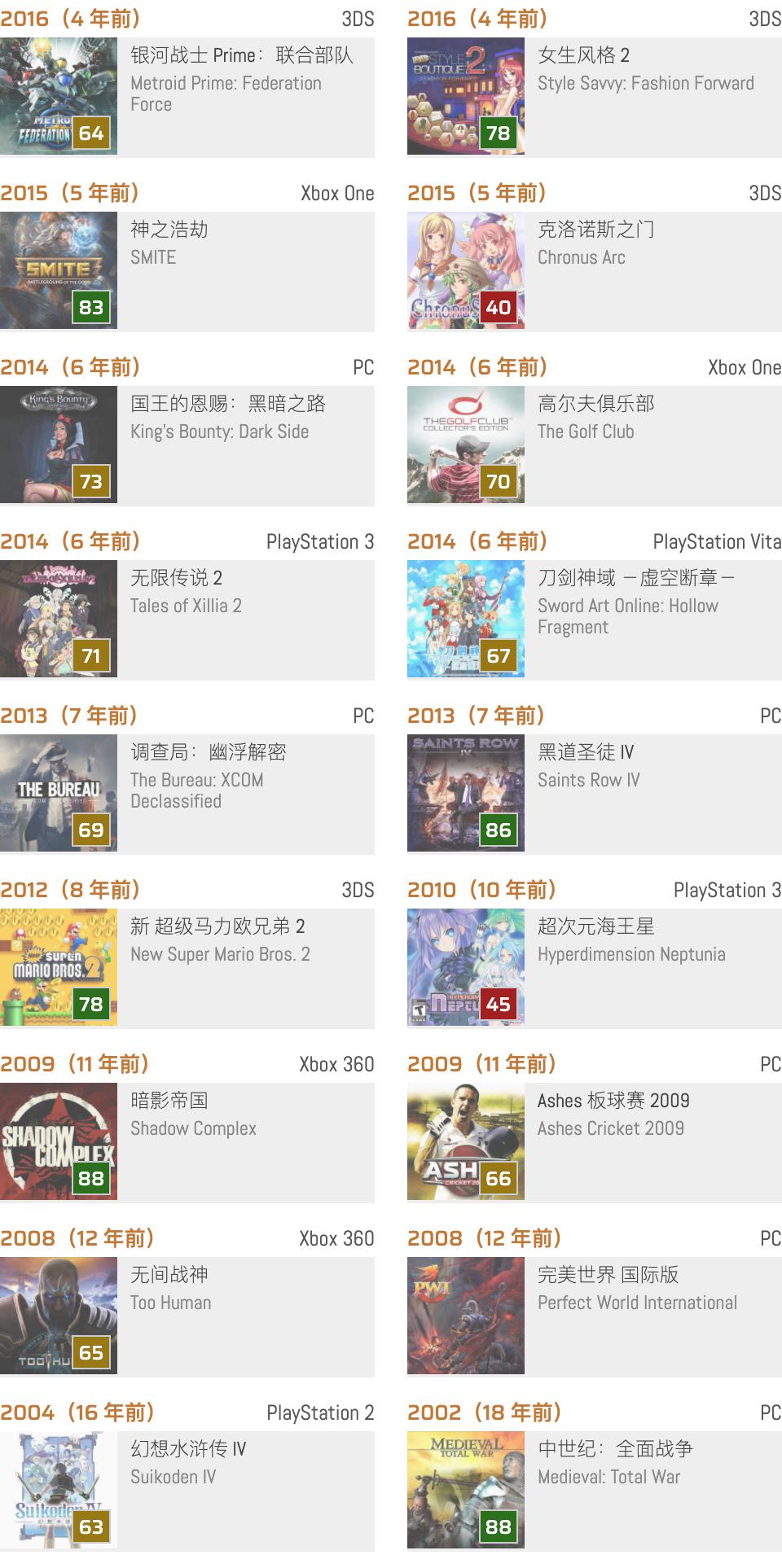Open King's Bounty: Dark Side card
This screenshot has height=1568, width=782.
187,445
